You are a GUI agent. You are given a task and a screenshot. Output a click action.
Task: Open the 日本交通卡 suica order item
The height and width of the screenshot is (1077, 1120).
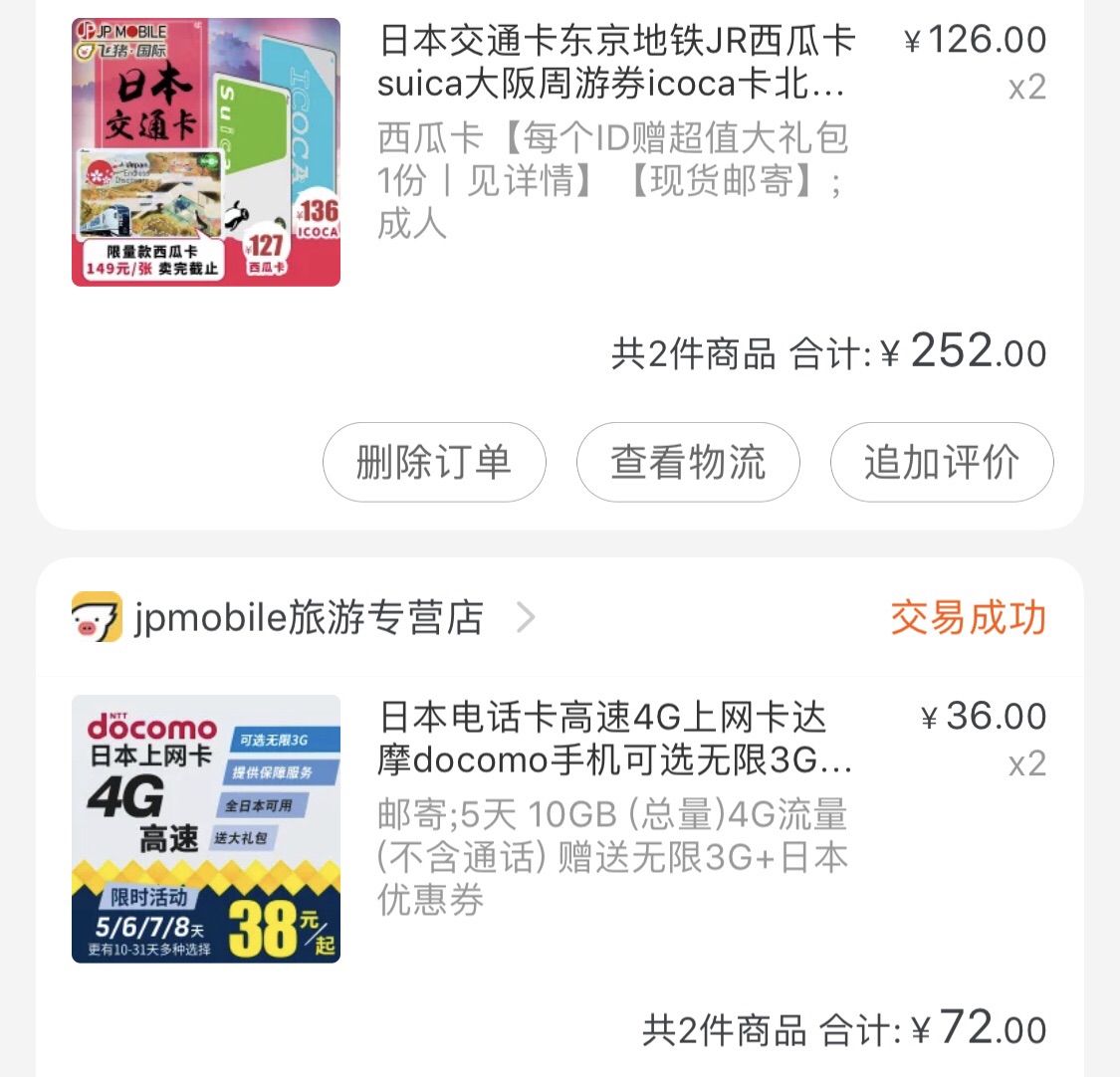coord(615,62)
